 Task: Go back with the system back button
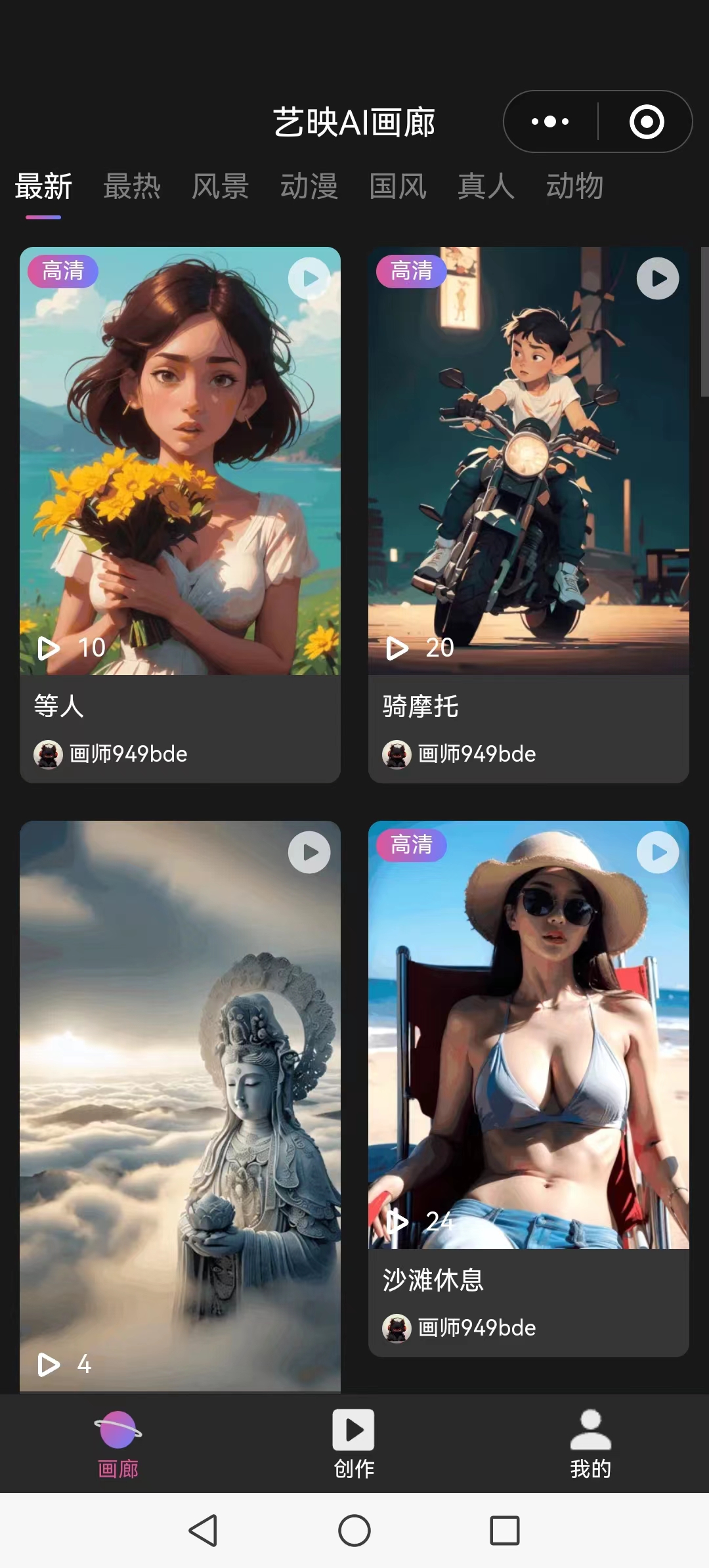click(x=204, y=1531)
